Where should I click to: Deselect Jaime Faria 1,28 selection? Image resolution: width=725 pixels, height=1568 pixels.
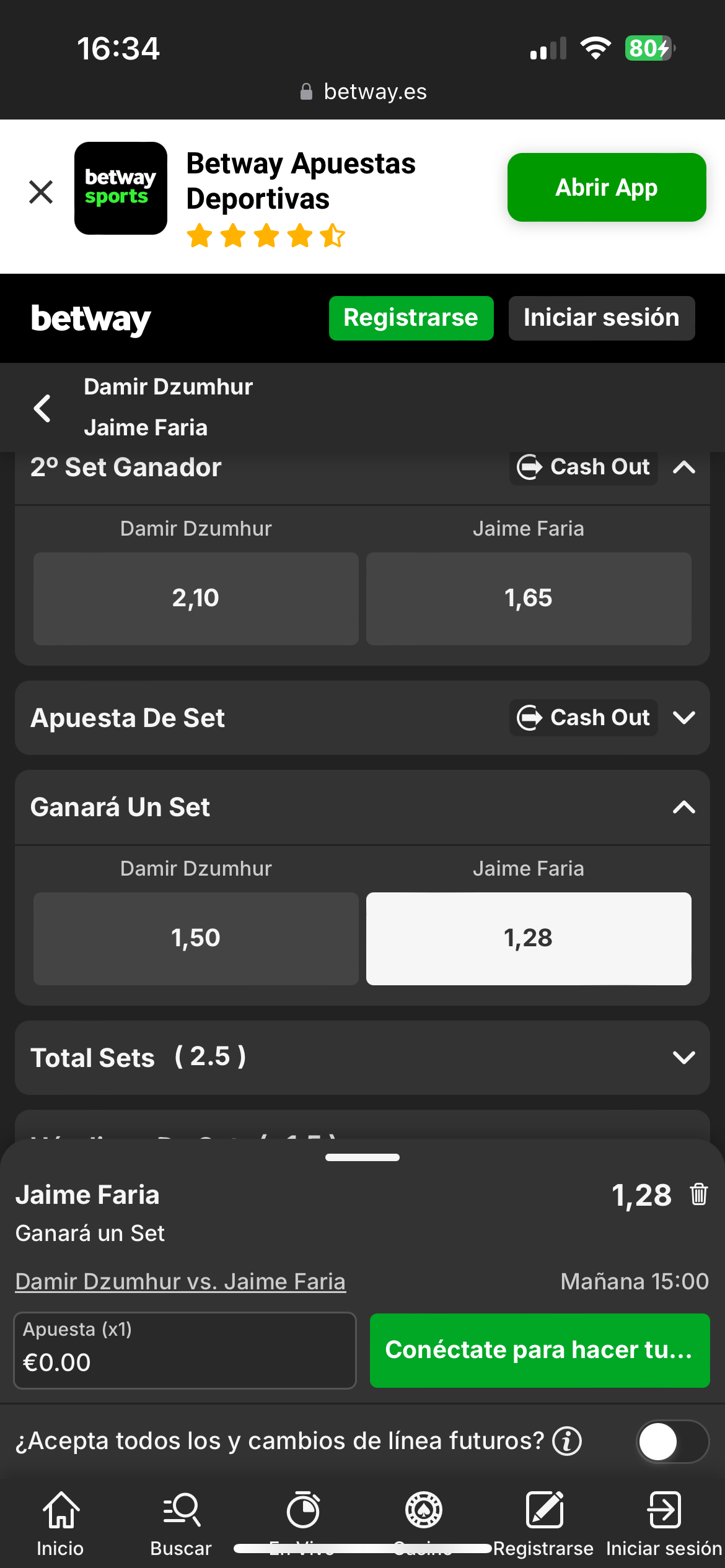coord(528,938)
